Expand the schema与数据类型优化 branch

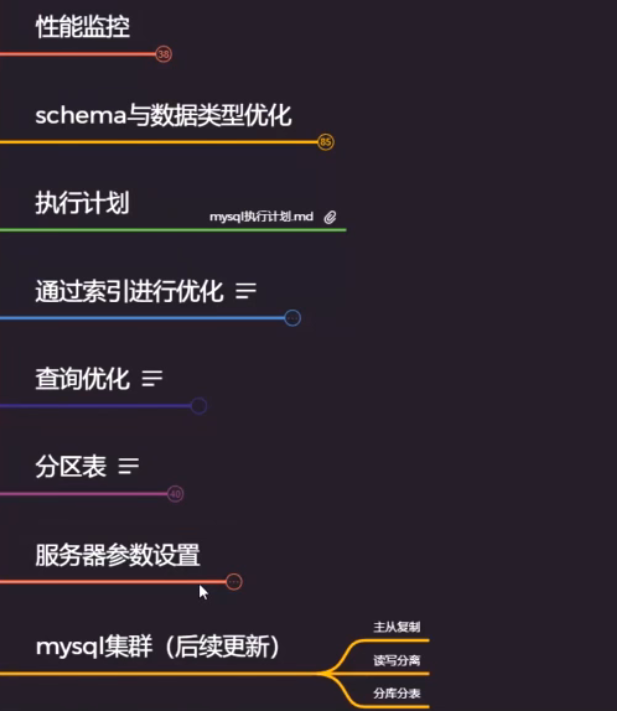pyautogui.click(x=325, y=142)
